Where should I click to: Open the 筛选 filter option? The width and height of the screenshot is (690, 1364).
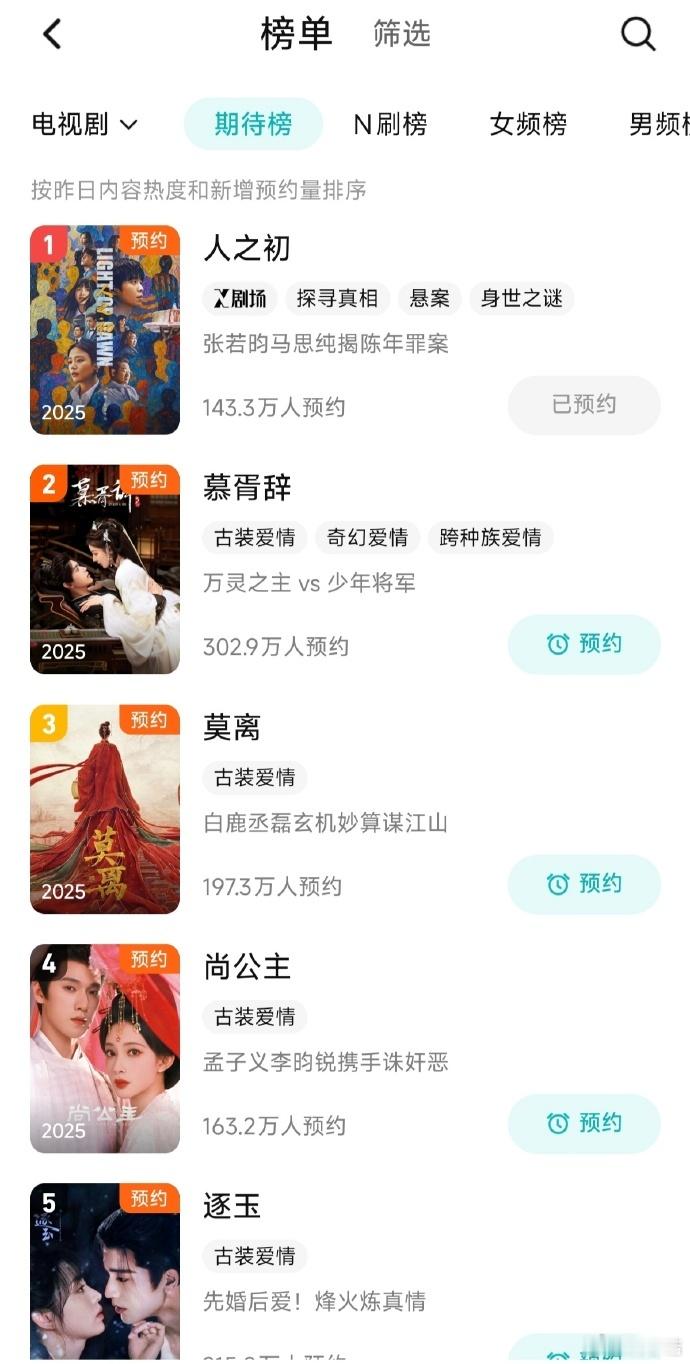(x=401, y=34)
